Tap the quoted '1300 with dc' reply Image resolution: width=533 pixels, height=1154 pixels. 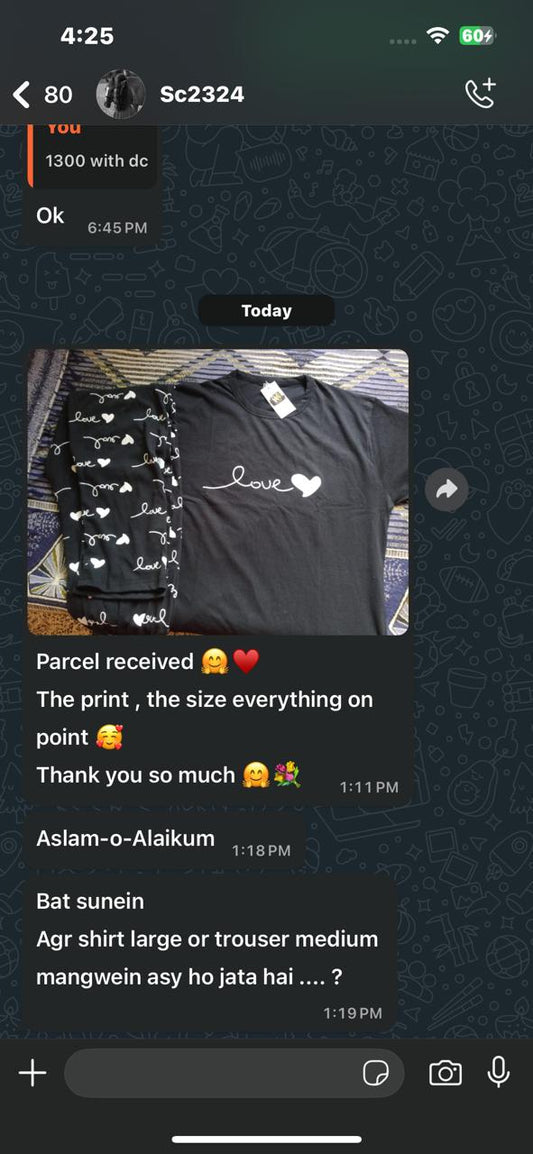tap(93, 153)
